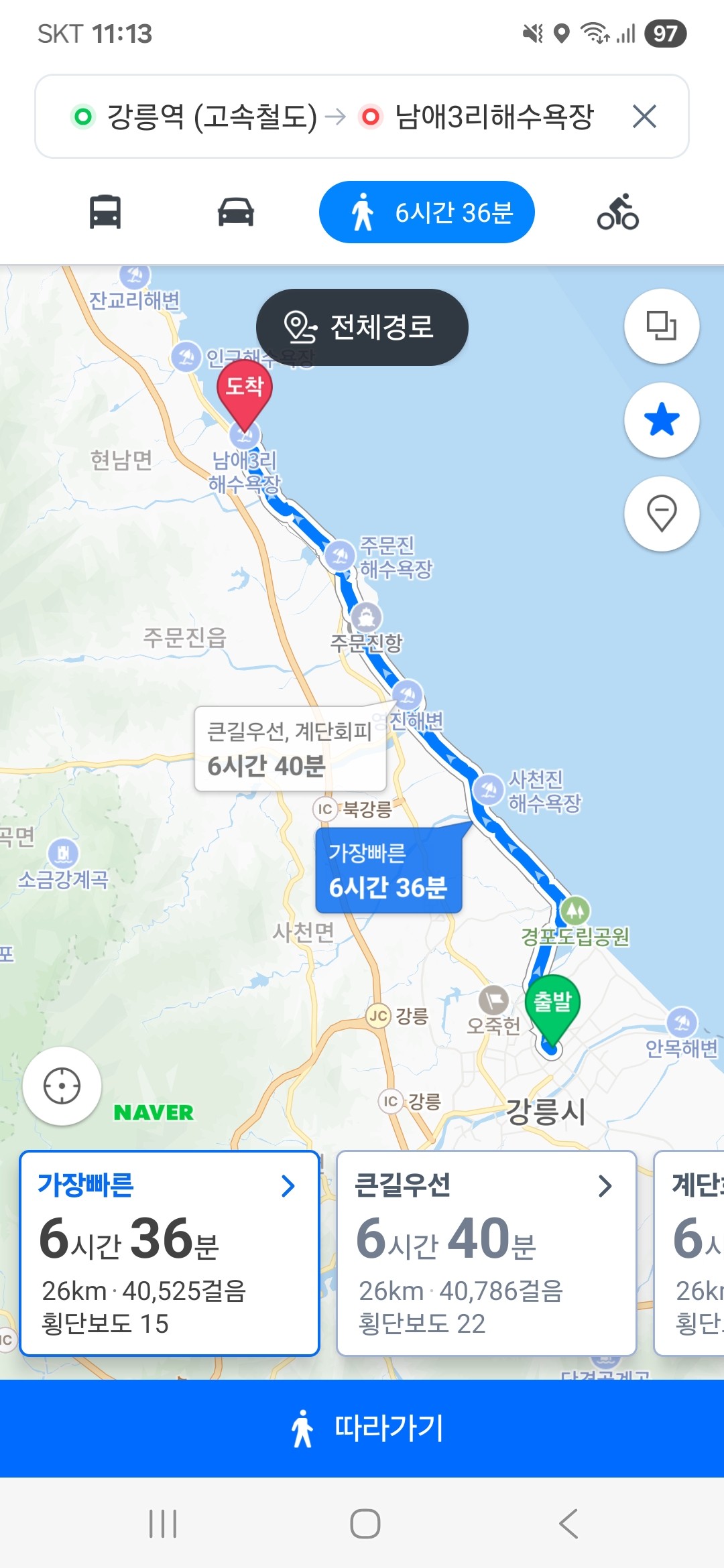
Task: Switch to car driving directions
Action: click(x=236, y=212)
